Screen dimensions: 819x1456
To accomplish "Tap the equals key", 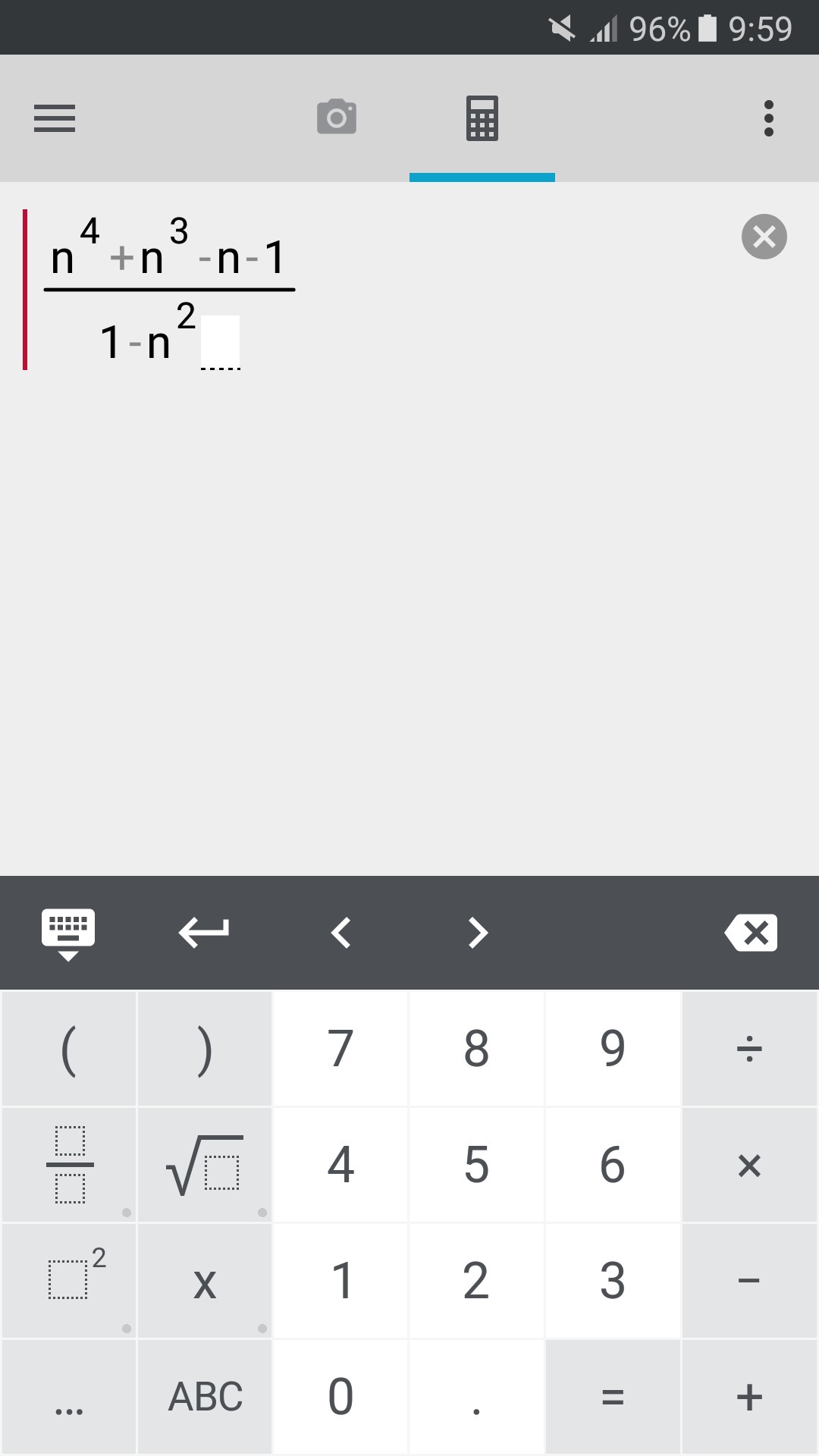I will click(x=613, y=1396).
